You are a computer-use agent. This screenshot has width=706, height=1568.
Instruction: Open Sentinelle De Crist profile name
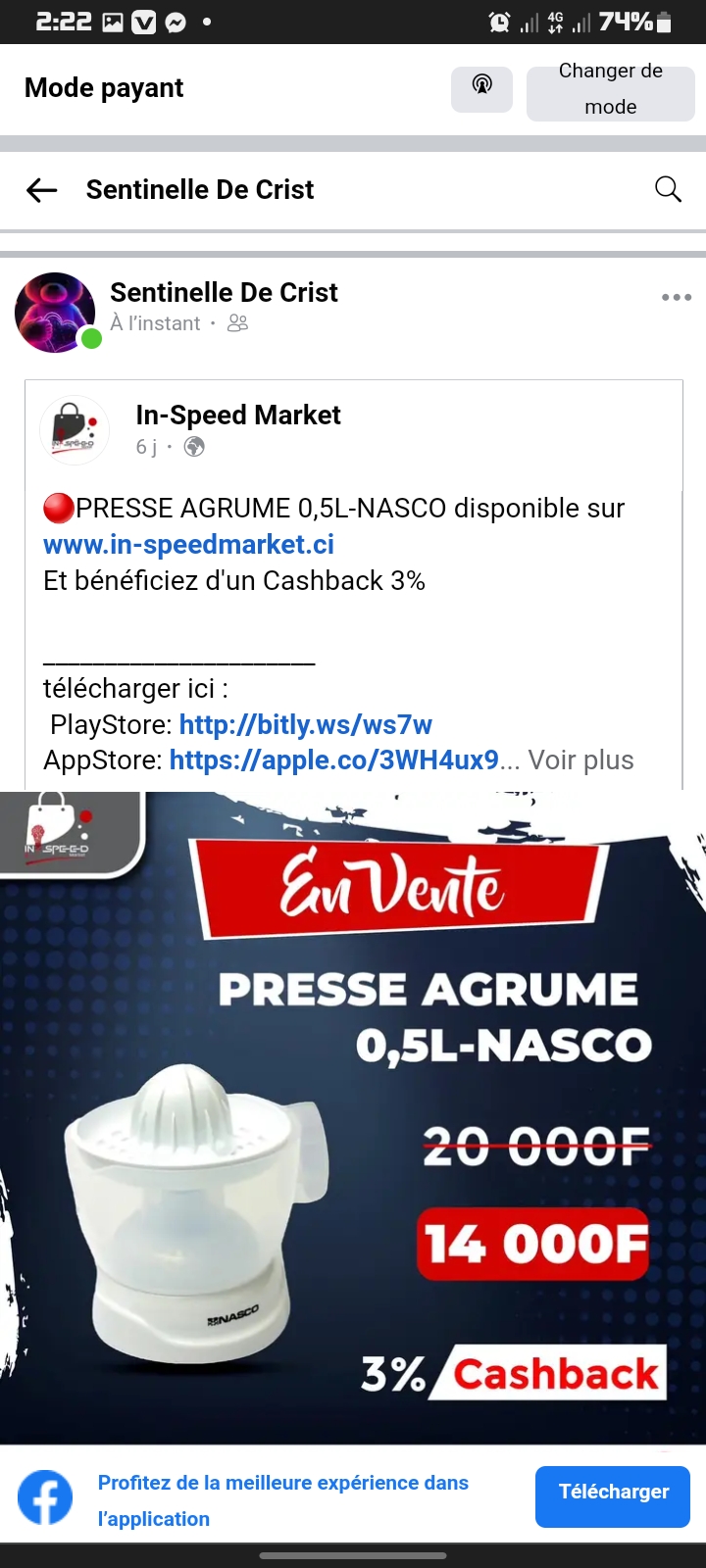pyautogui.click(x=224, y=292)
